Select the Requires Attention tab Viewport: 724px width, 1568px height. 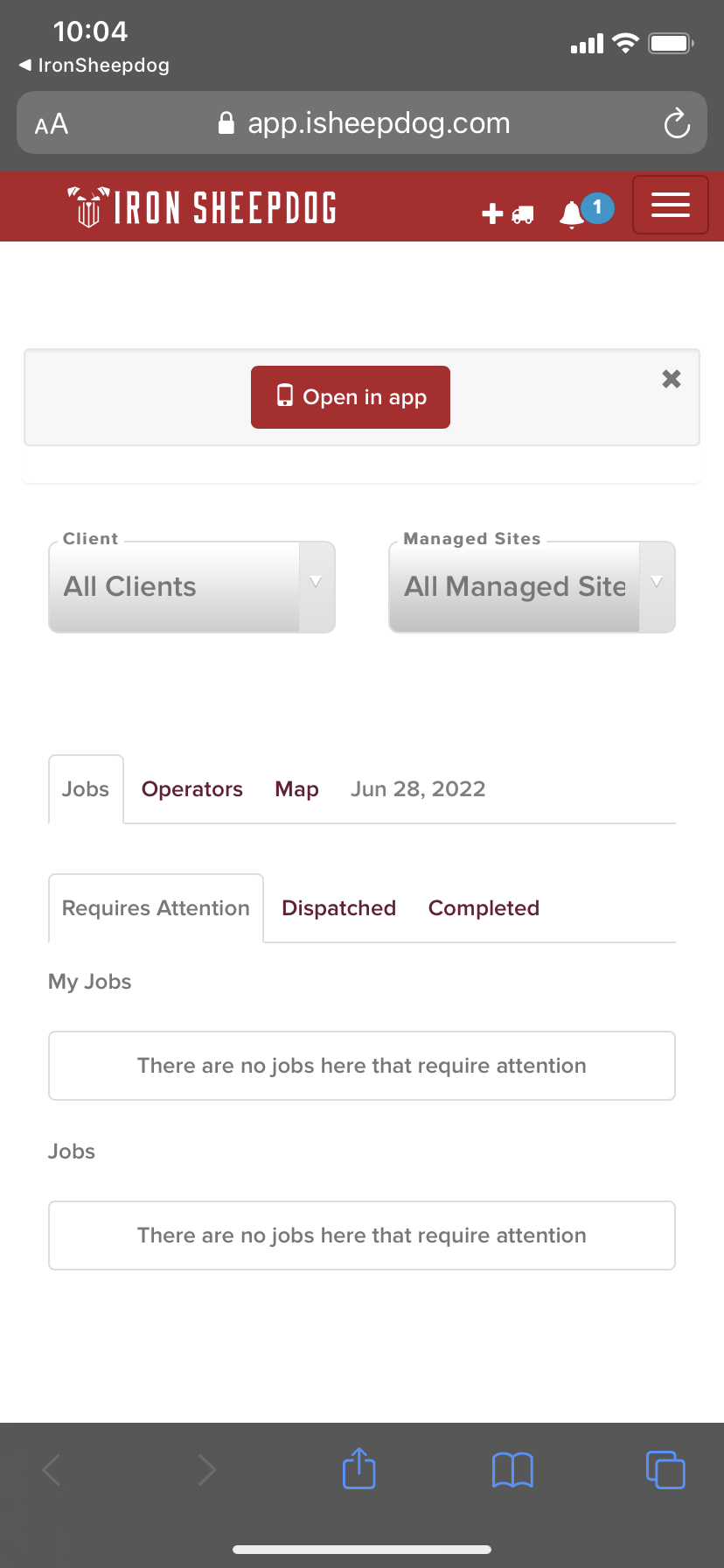tap(156, 908)
